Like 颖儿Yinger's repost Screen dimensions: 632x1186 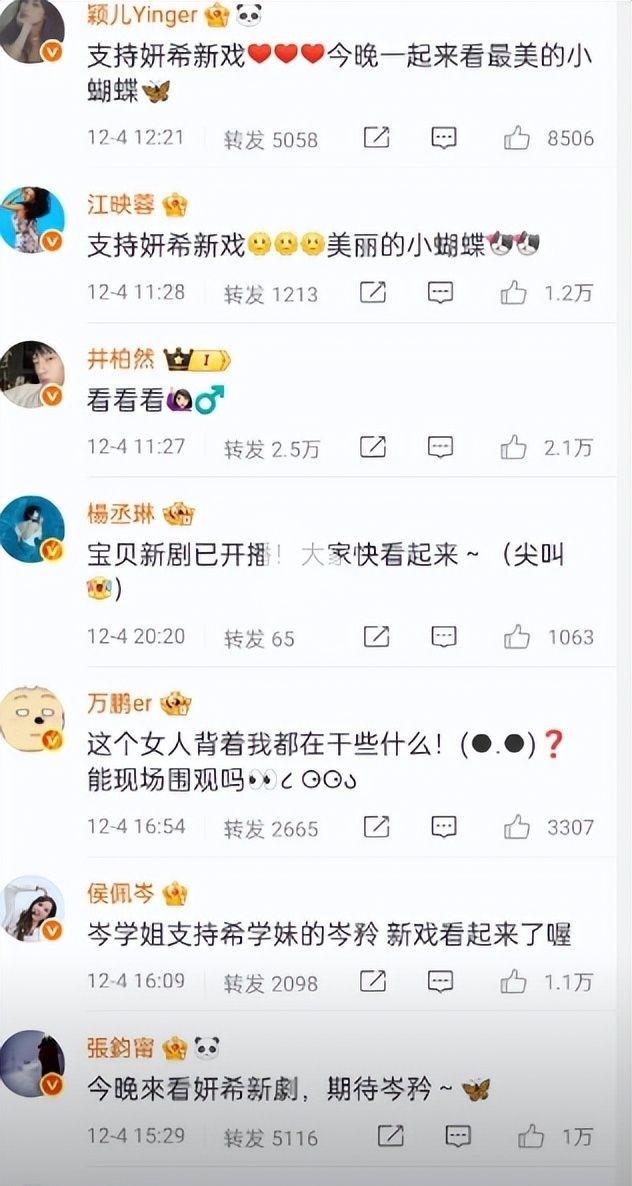pos(516,138)
